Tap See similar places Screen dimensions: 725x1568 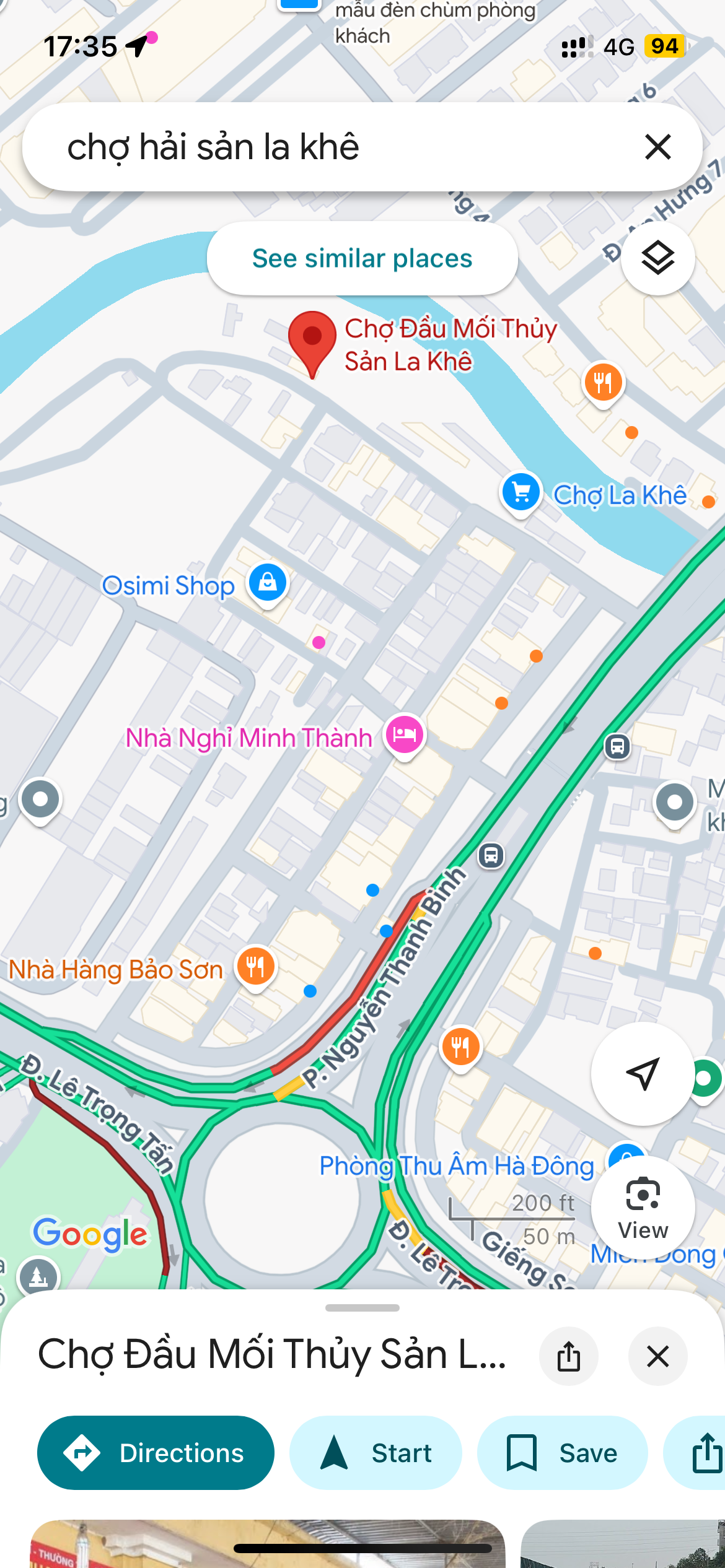[362, 258]
